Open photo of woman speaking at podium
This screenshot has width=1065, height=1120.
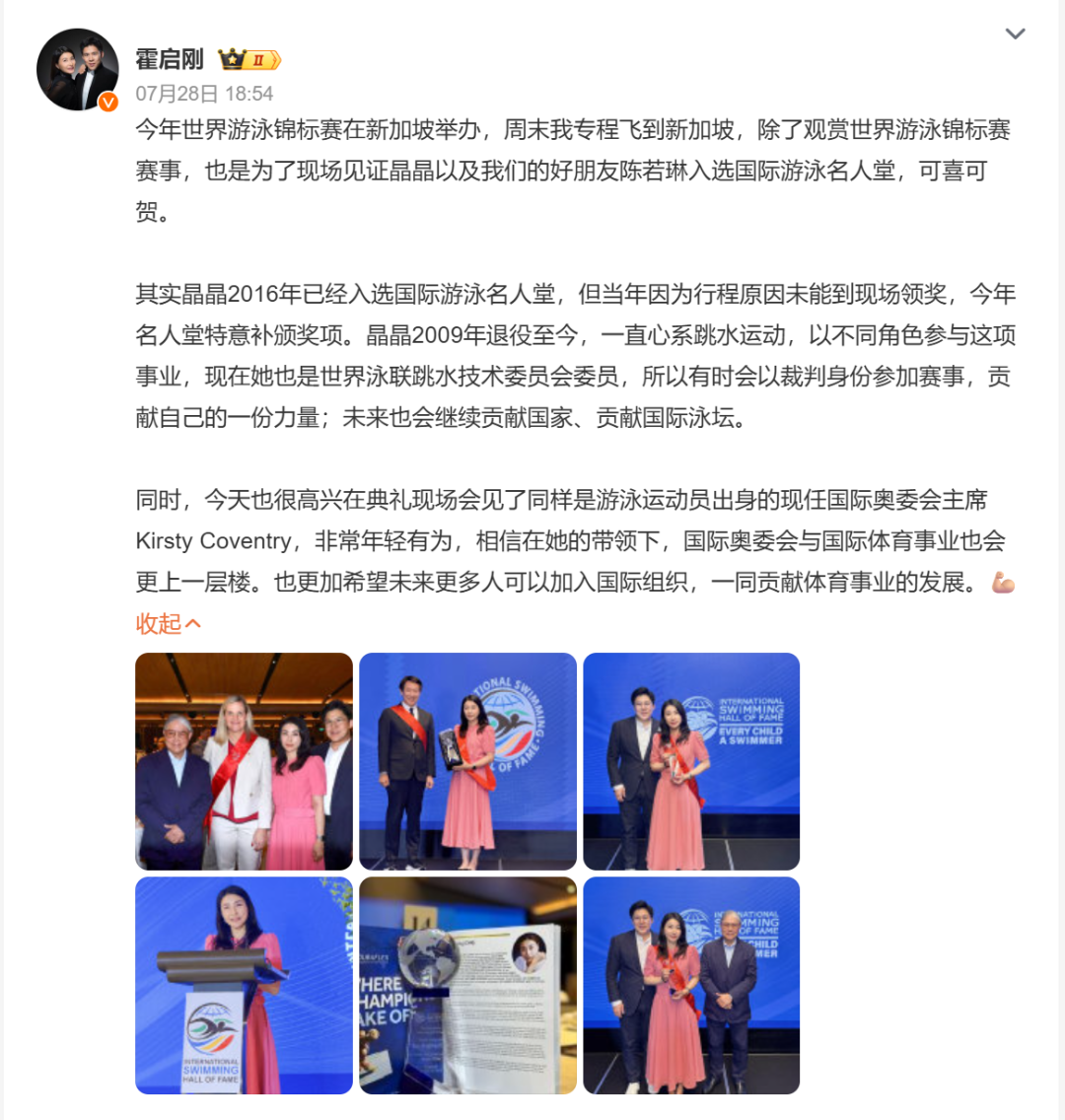tap(244, 985)
